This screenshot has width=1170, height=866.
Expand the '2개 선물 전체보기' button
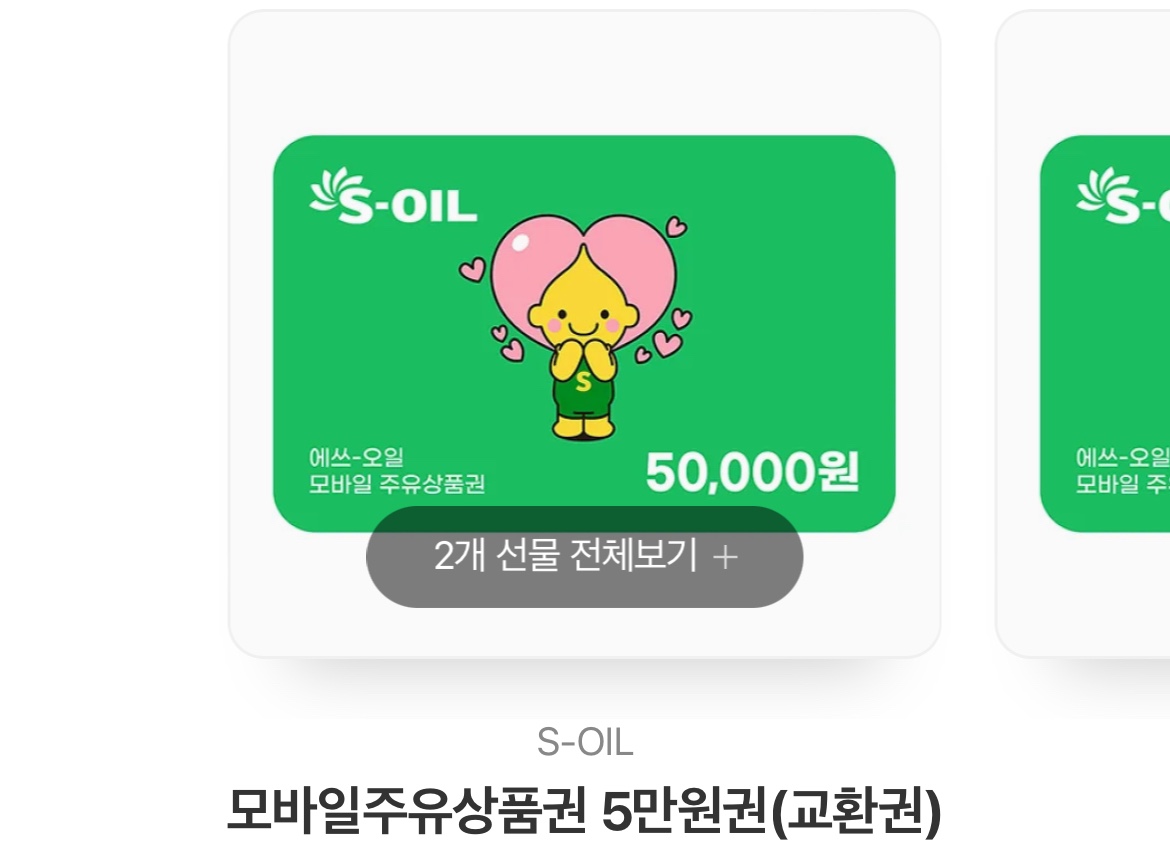click(x=584, y=557)
